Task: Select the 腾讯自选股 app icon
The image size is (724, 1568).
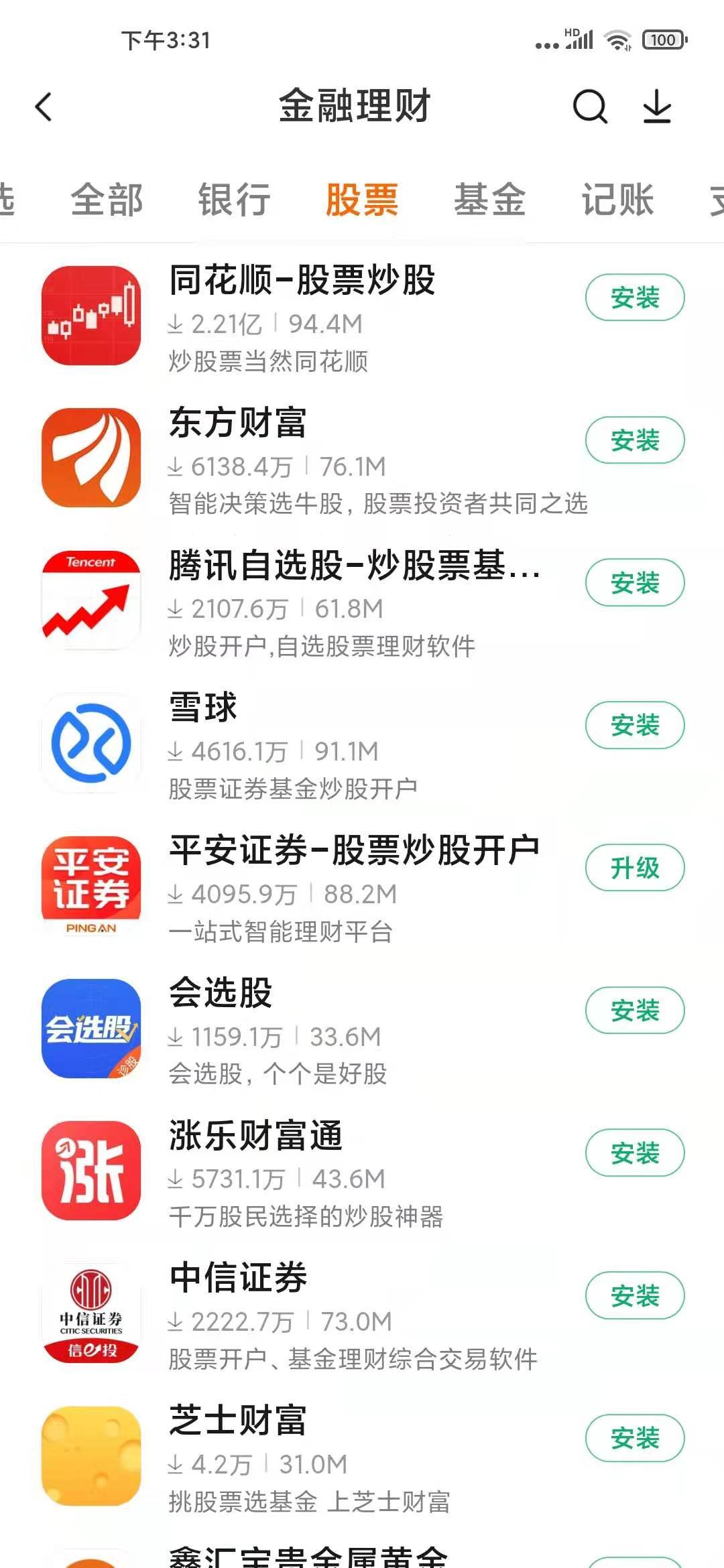Action: point(92,598)
